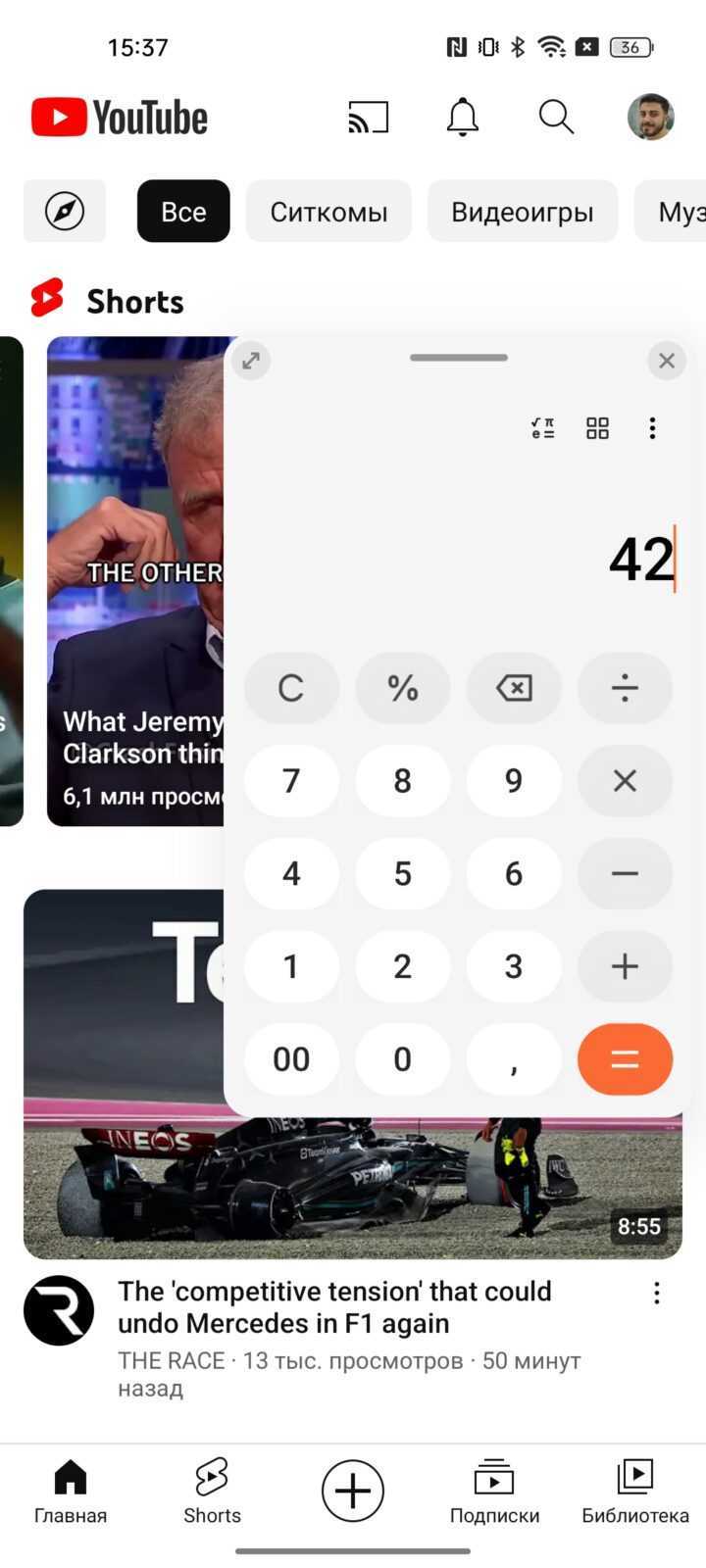The width and height of the screenshot is (706, 1568).
Task: Enter digit 7 in the calculator
Action: pyautogui.click(x=291, y=781)
